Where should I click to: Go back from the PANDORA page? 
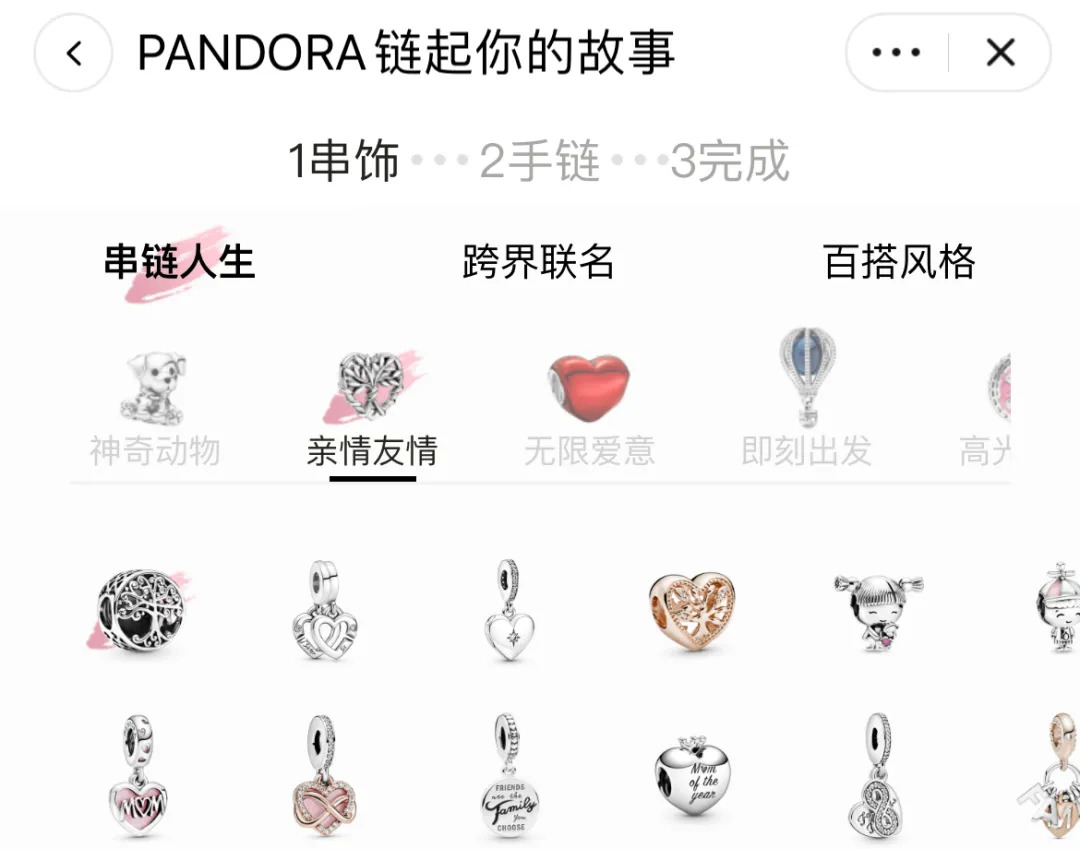click(73, 54)
